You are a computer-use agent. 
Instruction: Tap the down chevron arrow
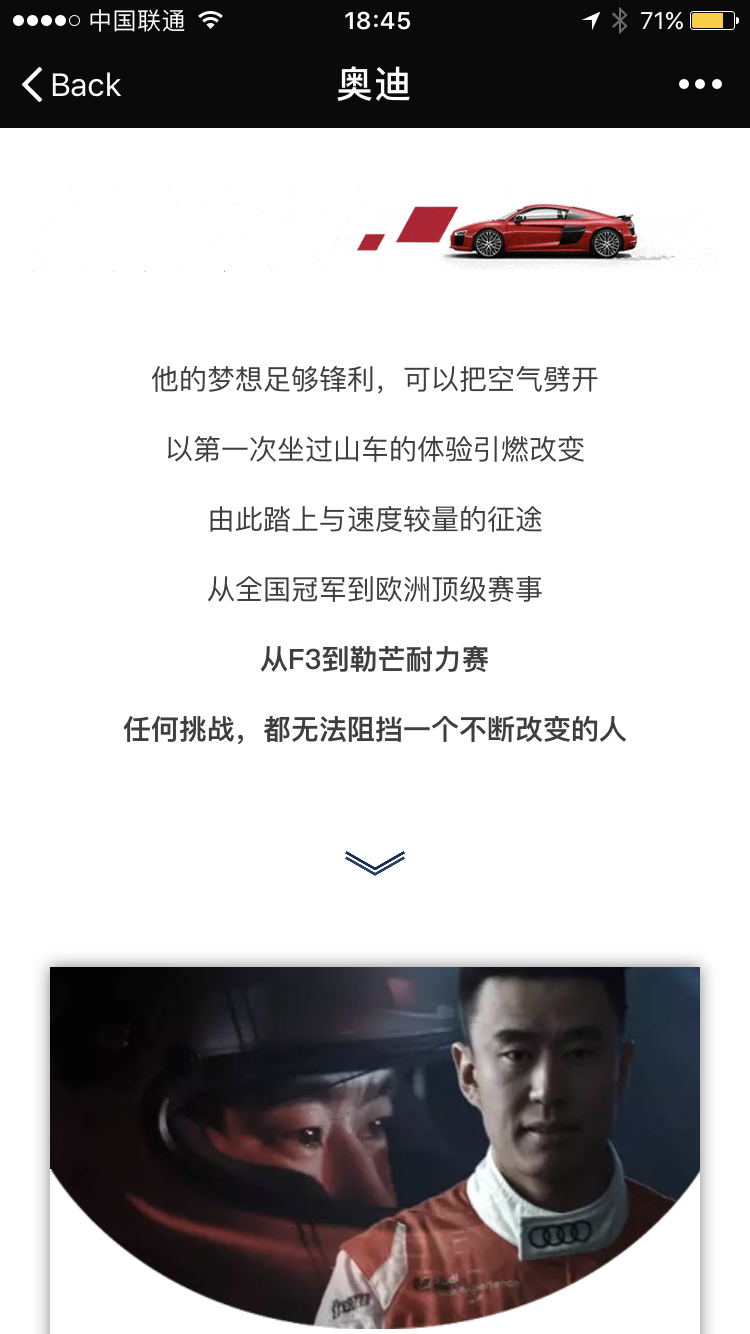pos(374,862)
